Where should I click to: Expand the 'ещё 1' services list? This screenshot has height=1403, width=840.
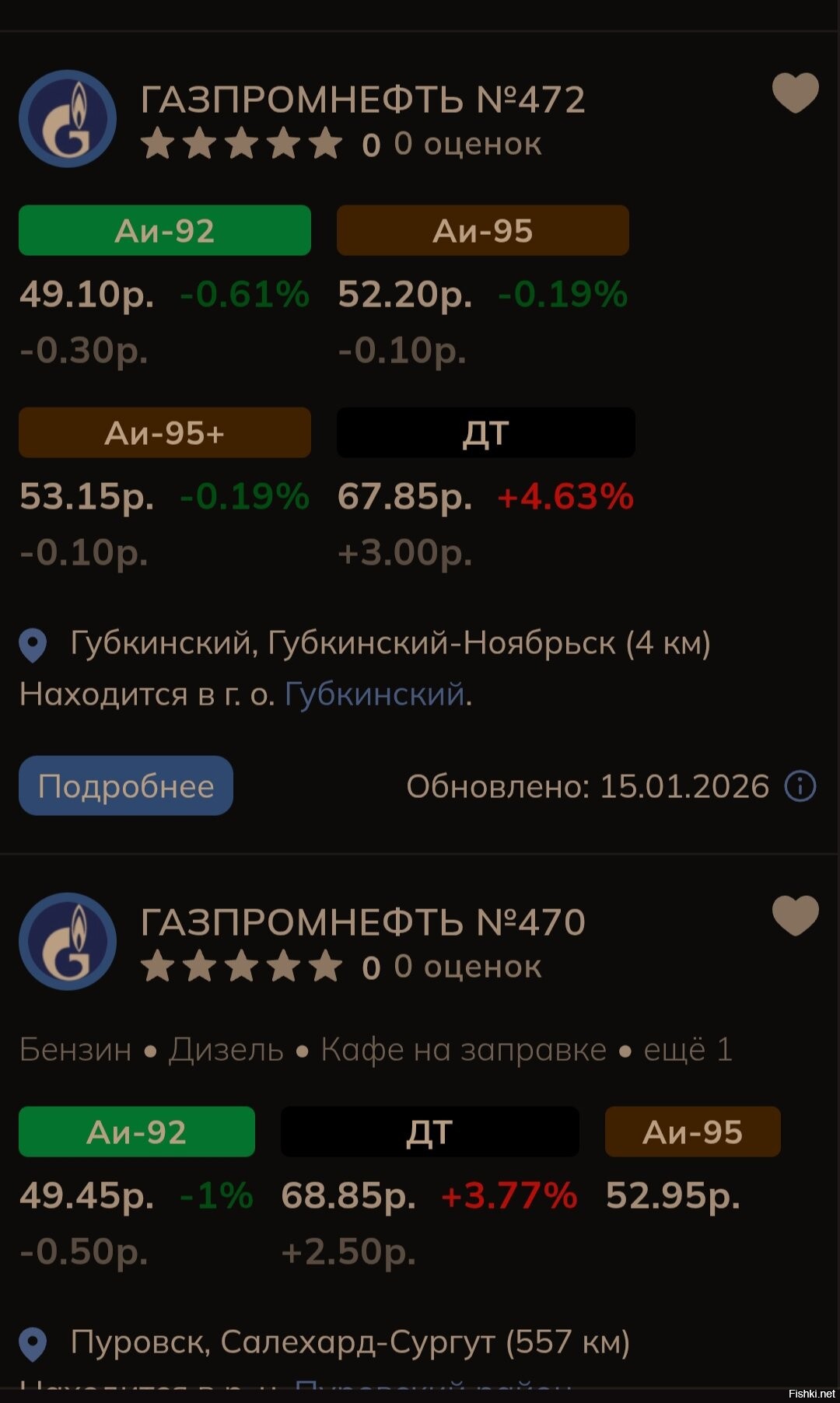tap(688, 1050)
